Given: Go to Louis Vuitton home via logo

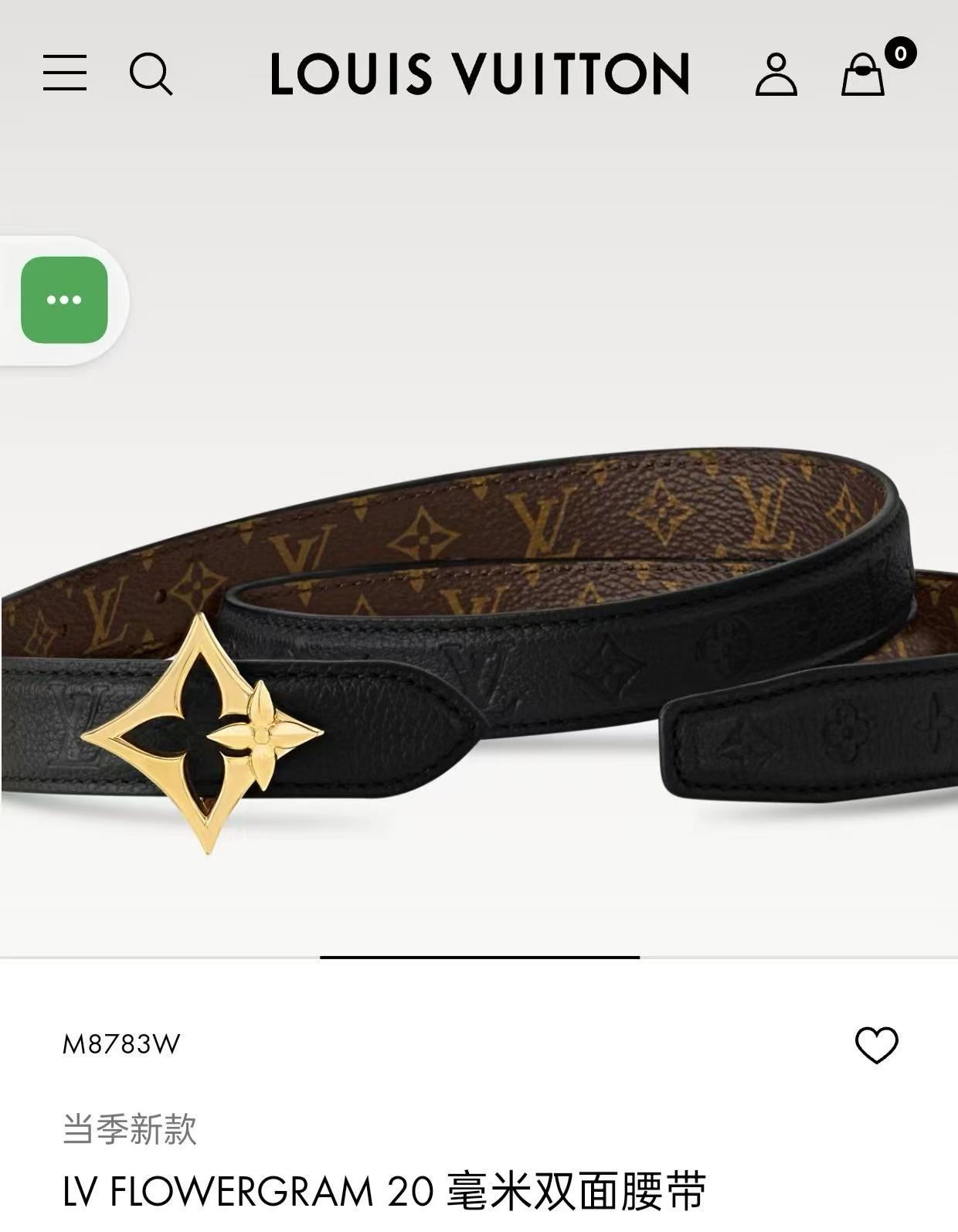Looking at the screenshot, I should tap(479, 74).
